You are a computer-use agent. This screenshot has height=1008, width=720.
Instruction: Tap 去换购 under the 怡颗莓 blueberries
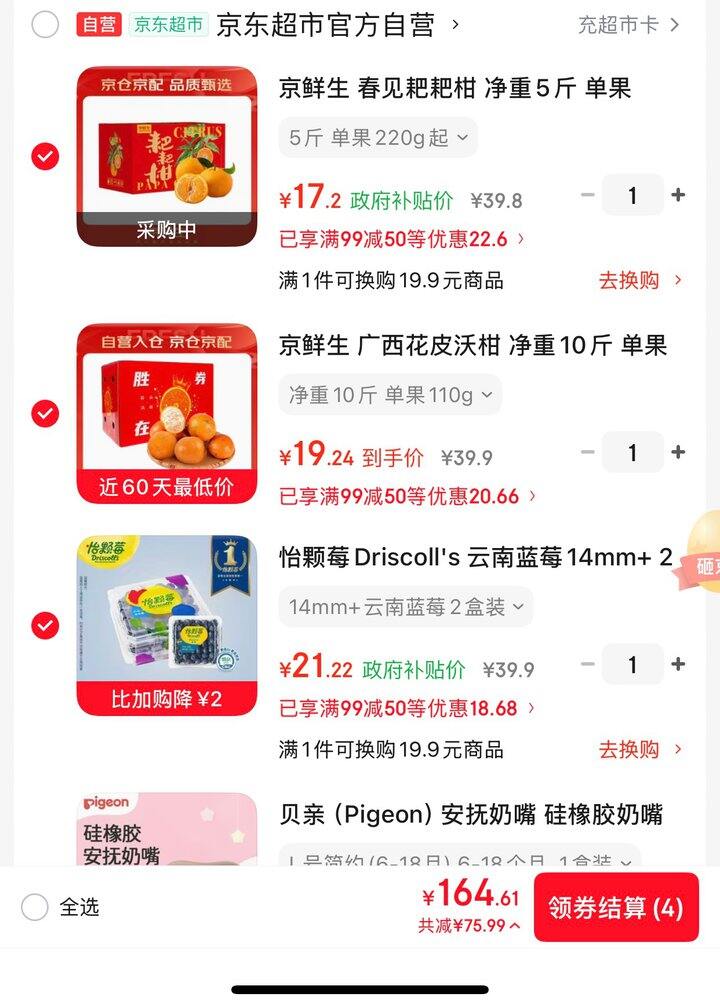tap(640, 750)
